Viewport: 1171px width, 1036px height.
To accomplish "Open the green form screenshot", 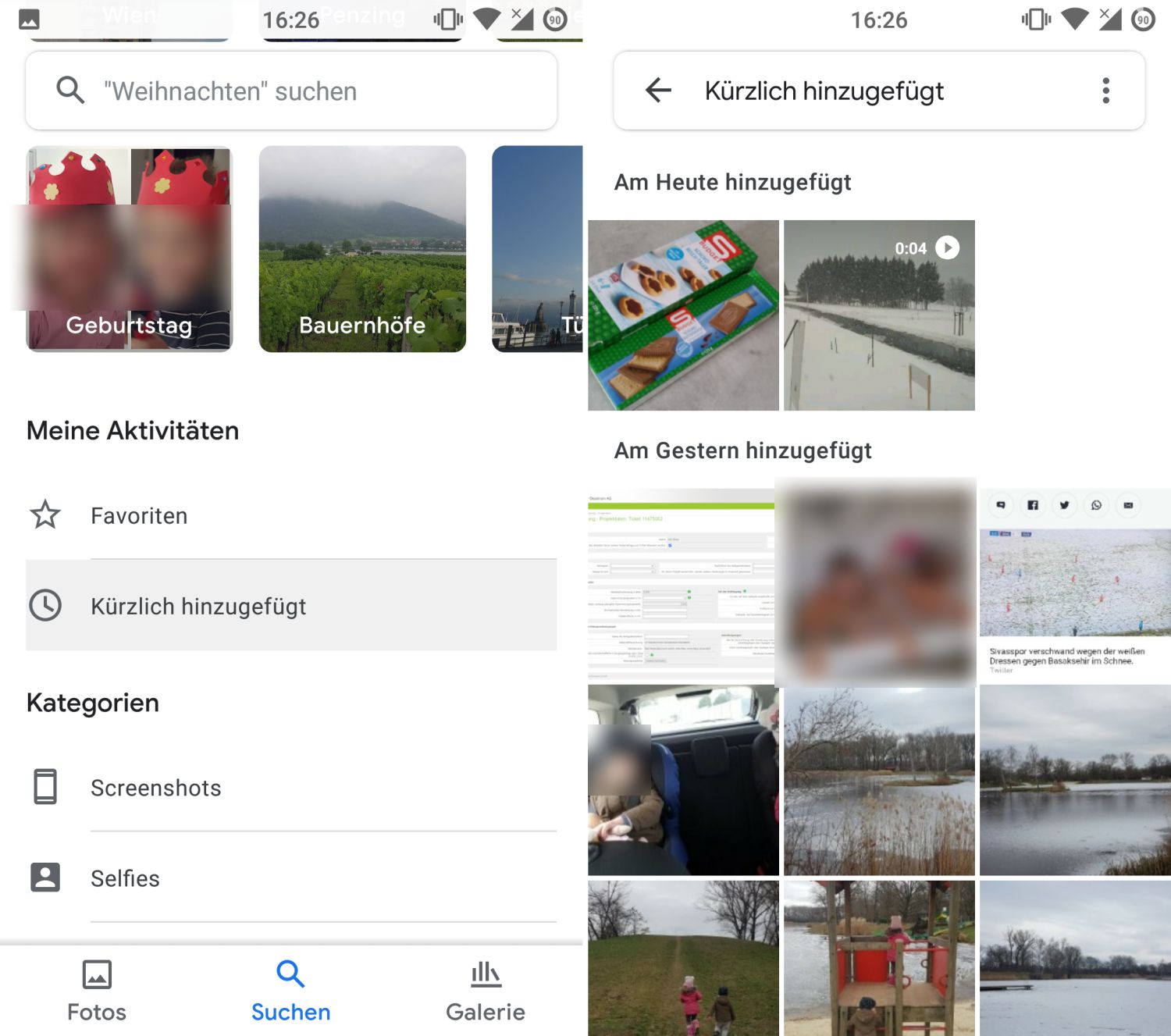I will (681, 586).
